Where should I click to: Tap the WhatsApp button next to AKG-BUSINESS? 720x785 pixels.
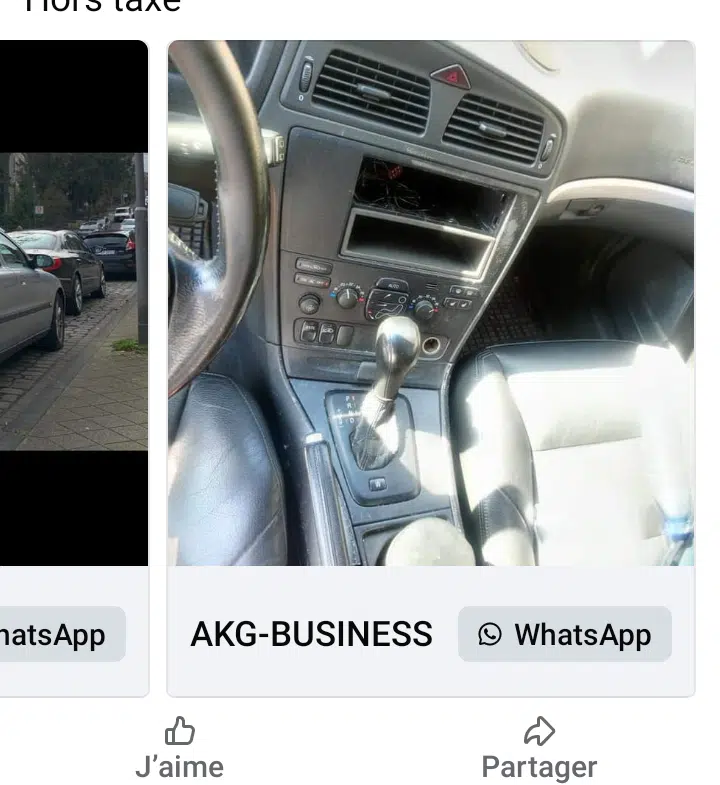tap(565, 634)
